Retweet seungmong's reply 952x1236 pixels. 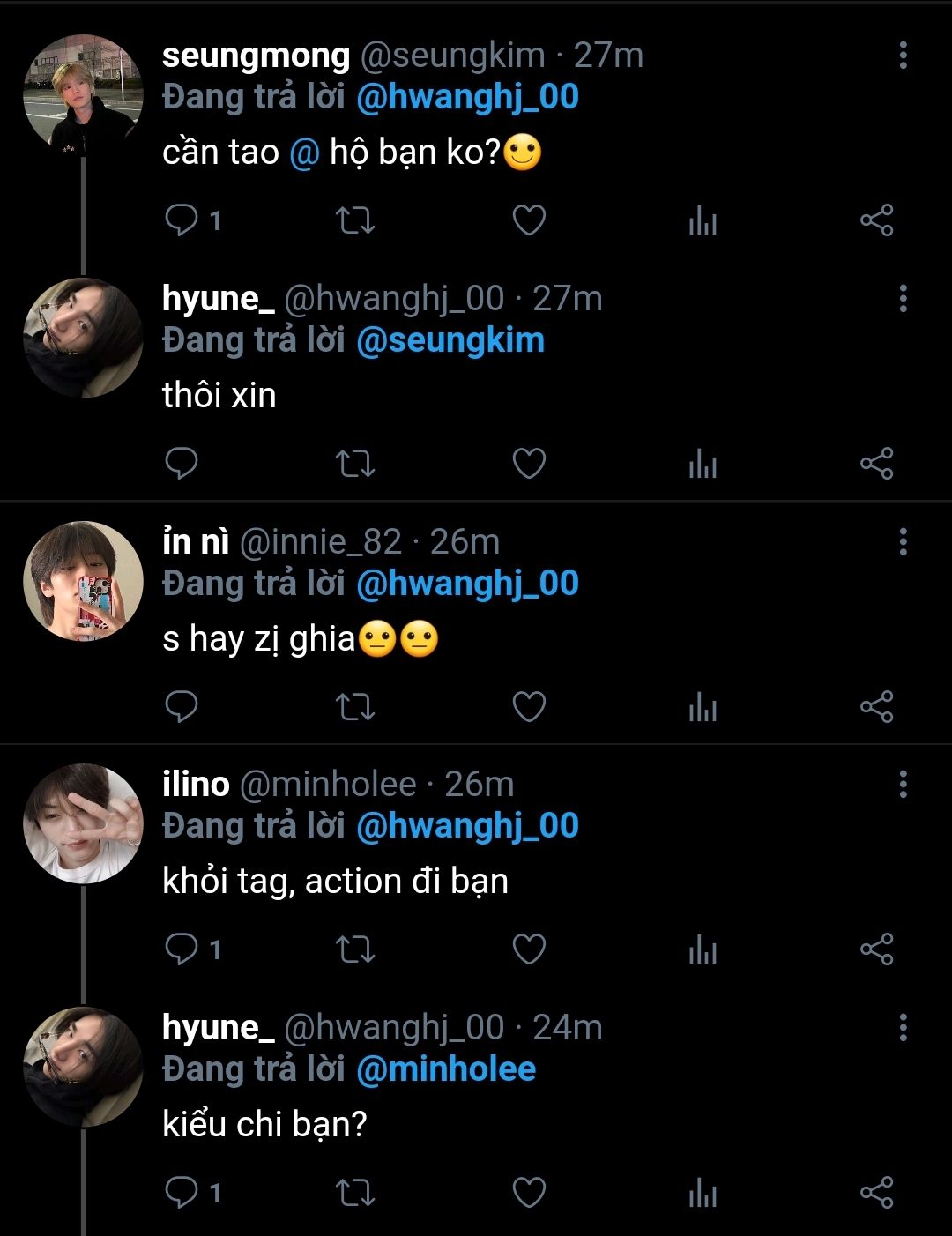point(355,220)
